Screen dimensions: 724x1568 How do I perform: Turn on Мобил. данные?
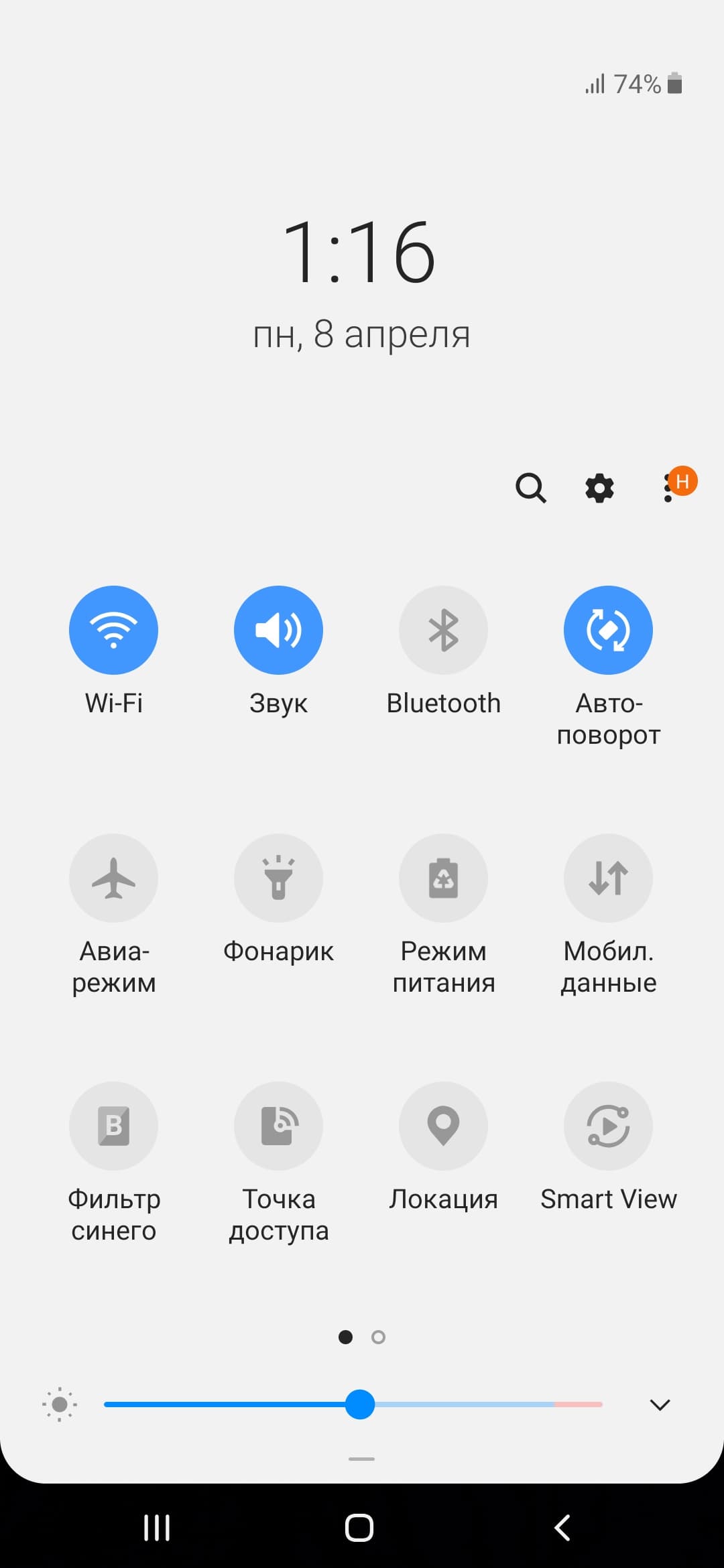[608, 878]
